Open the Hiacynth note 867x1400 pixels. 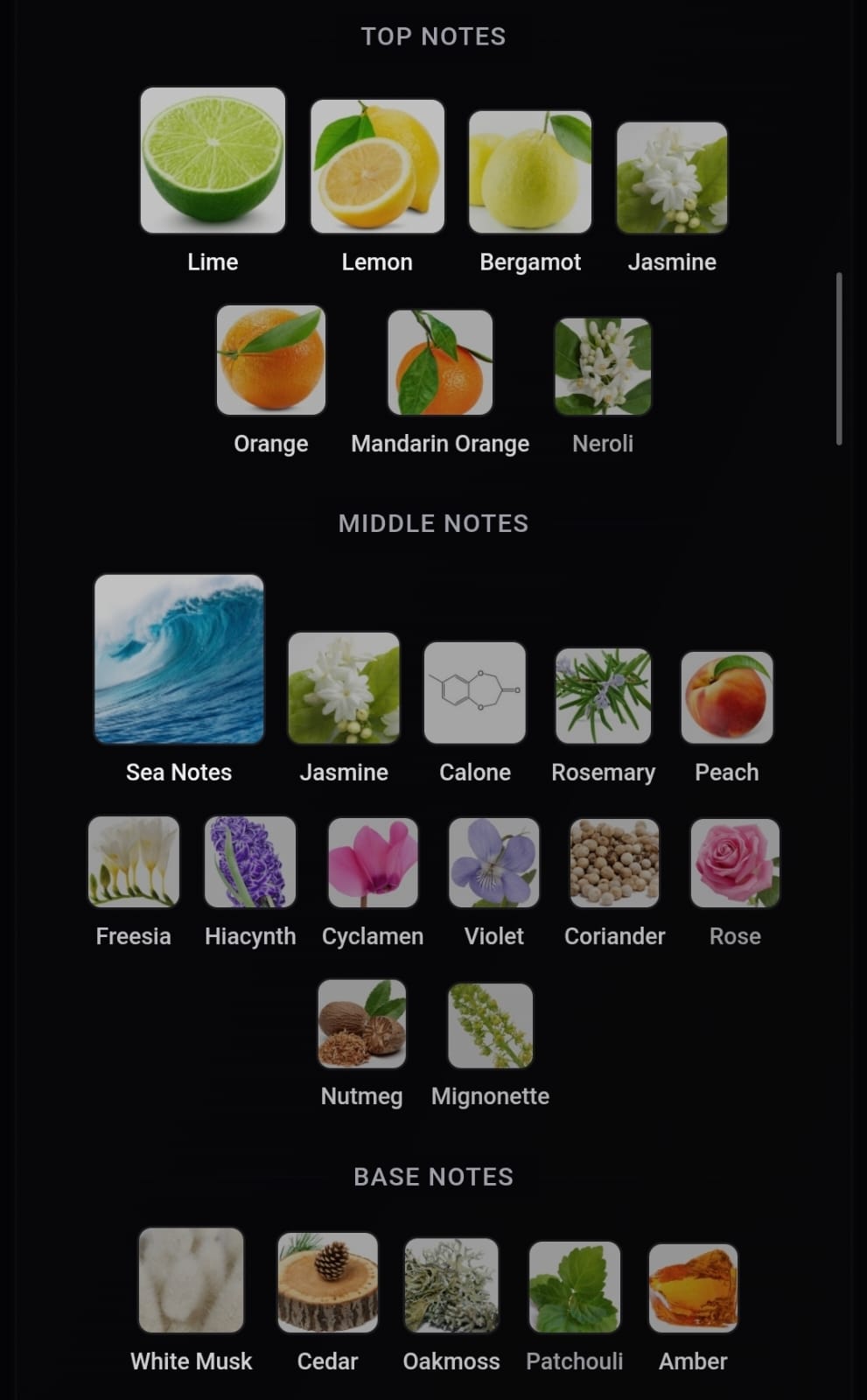250,863
